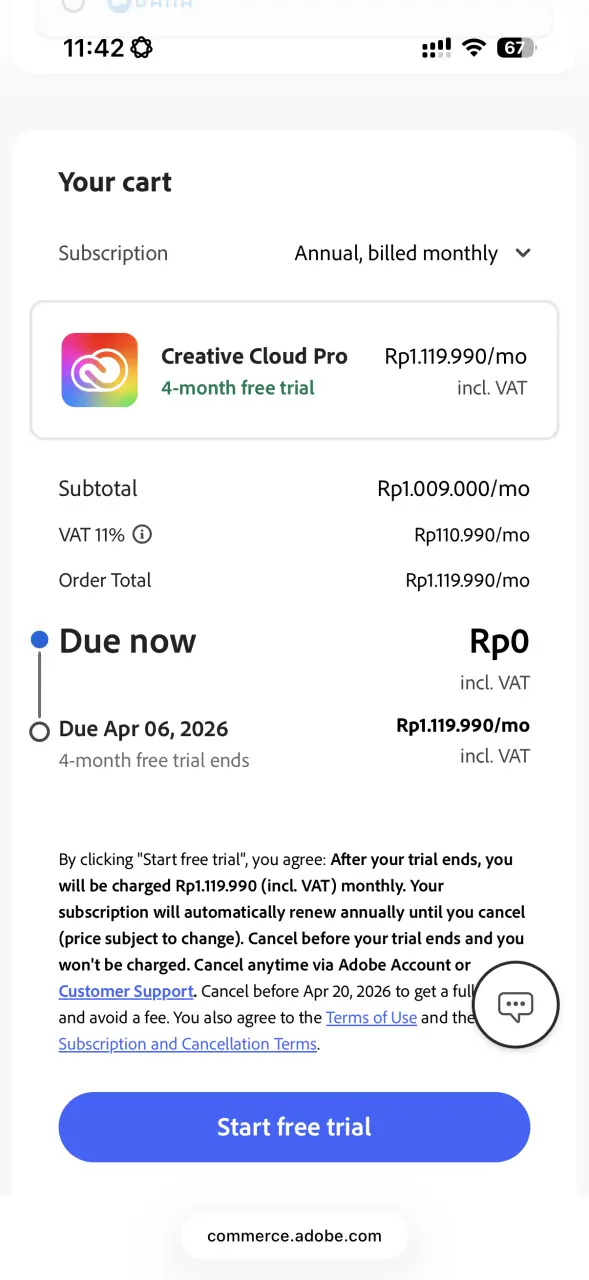Open the VAT 11% info icon
The image size is (589, 1280).
tap(142, 535)
